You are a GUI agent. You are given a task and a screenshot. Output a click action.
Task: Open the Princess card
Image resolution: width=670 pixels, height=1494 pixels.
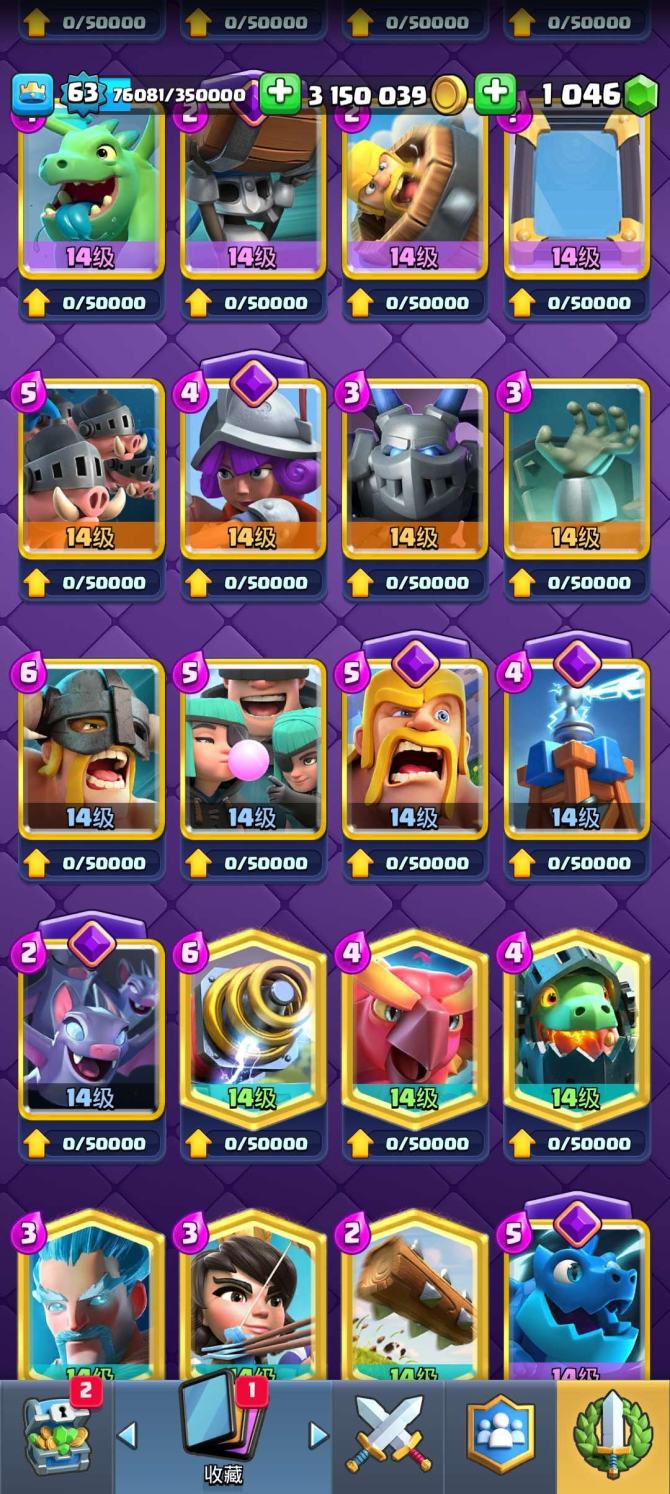253,1300
